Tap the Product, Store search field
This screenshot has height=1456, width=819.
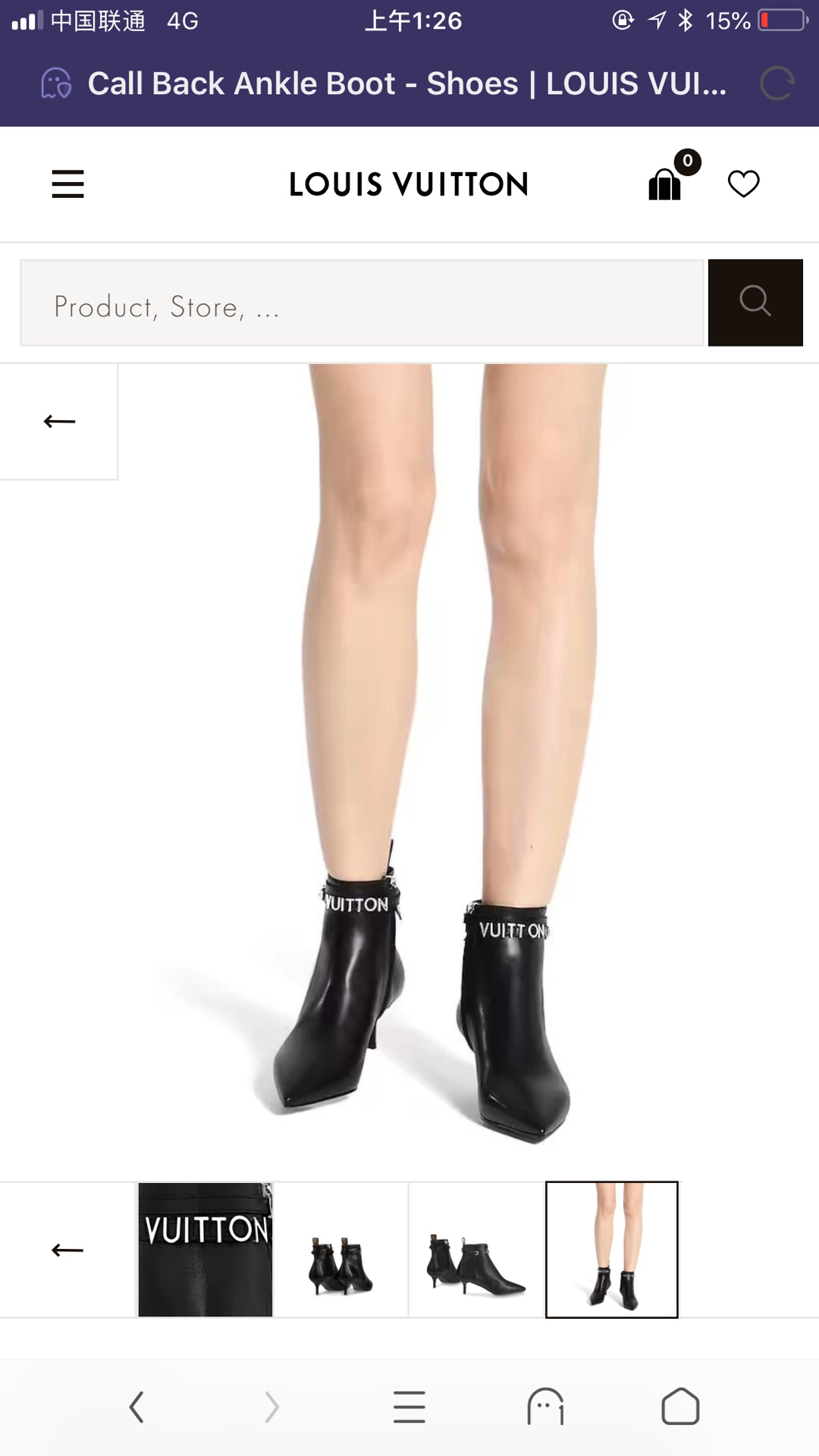[x=362, y=303]
